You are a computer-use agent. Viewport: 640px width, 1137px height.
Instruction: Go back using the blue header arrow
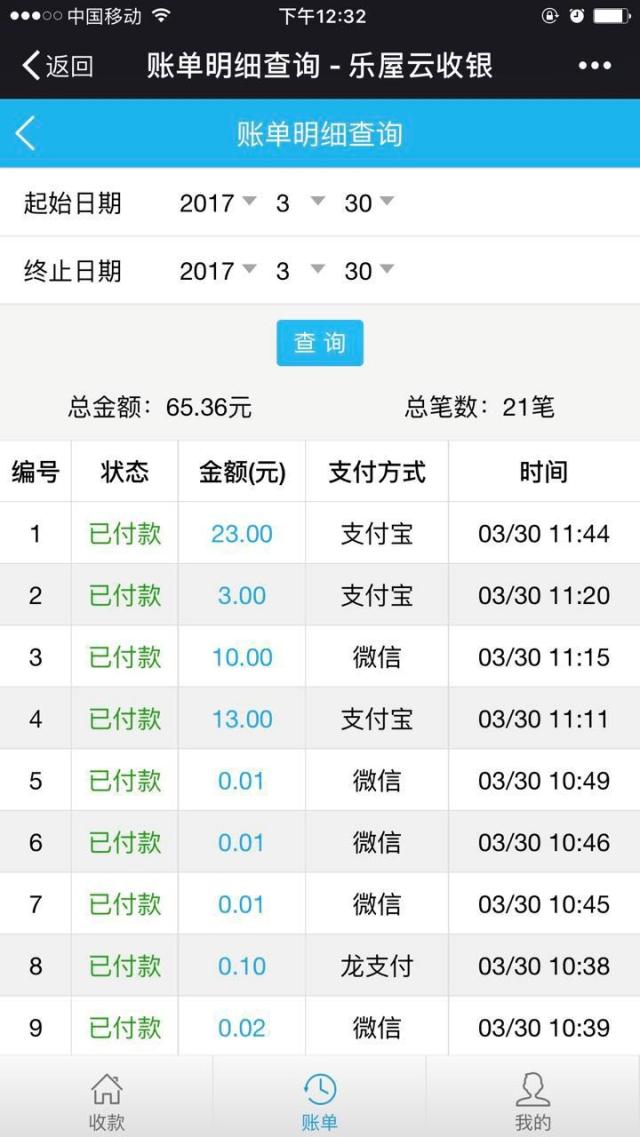26,133
